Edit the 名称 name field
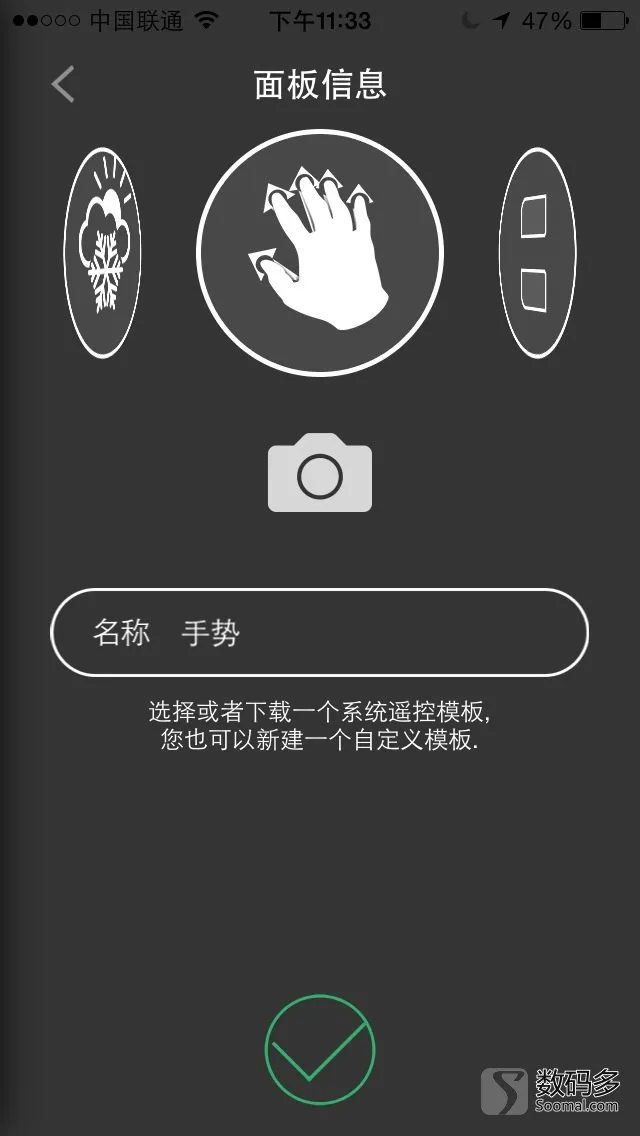 coord(320,632)
